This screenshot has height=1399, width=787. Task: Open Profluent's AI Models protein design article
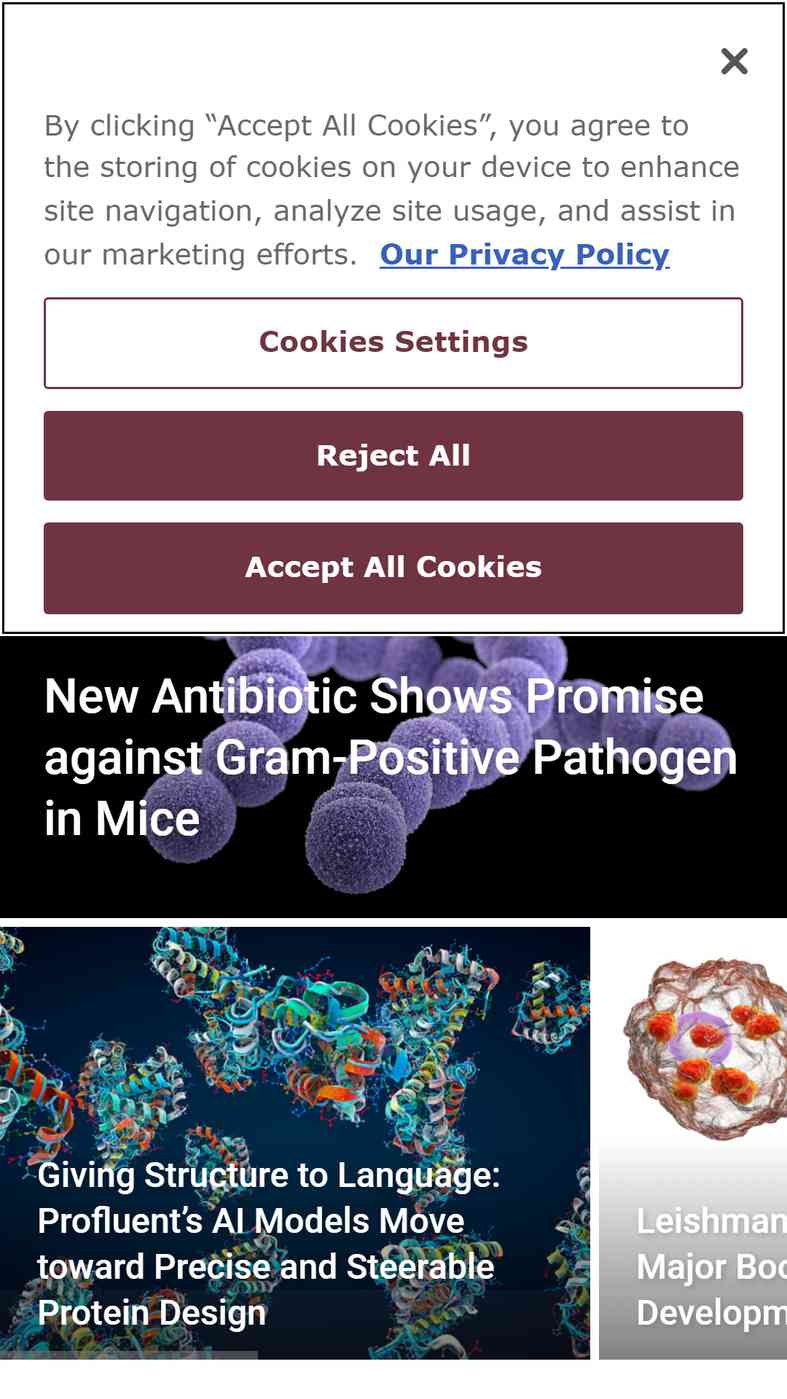click(268, 1243)
